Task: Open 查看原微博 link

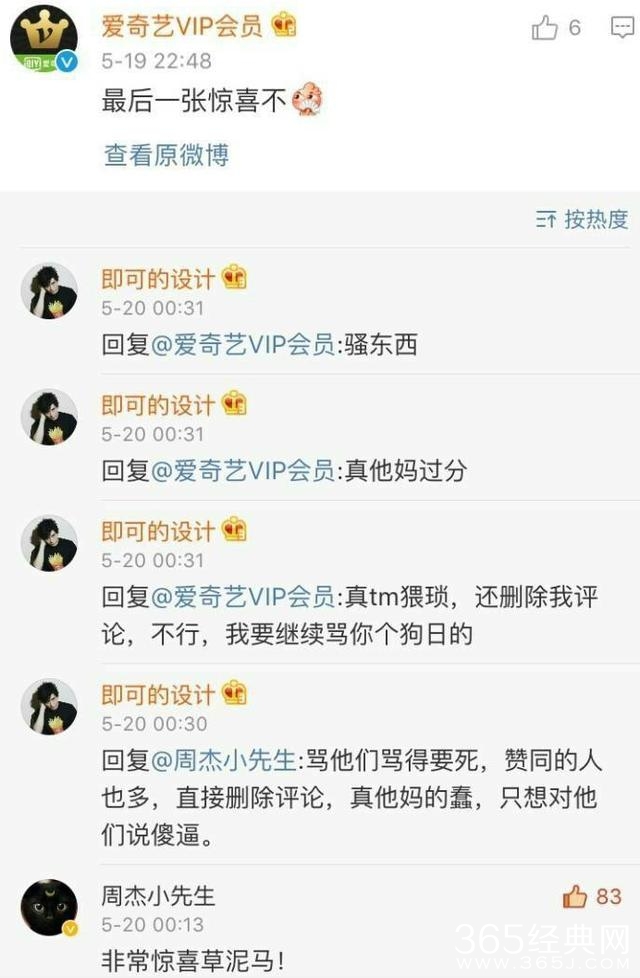Action: click(166, 155)
